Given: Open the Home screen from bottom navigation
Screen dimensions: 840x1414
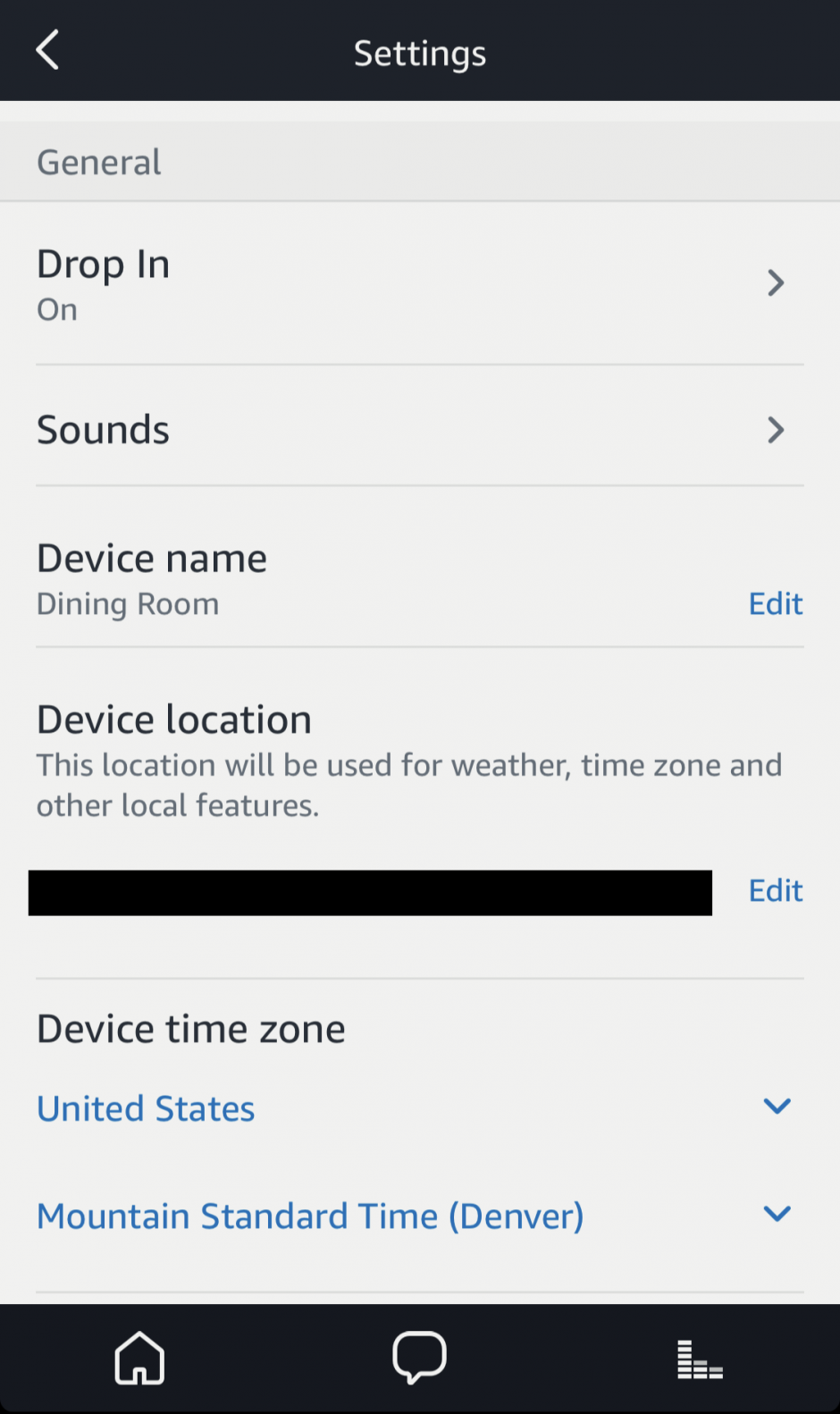Looking at the screenshot, I should pyautogui.click(x=139, y=1358).
